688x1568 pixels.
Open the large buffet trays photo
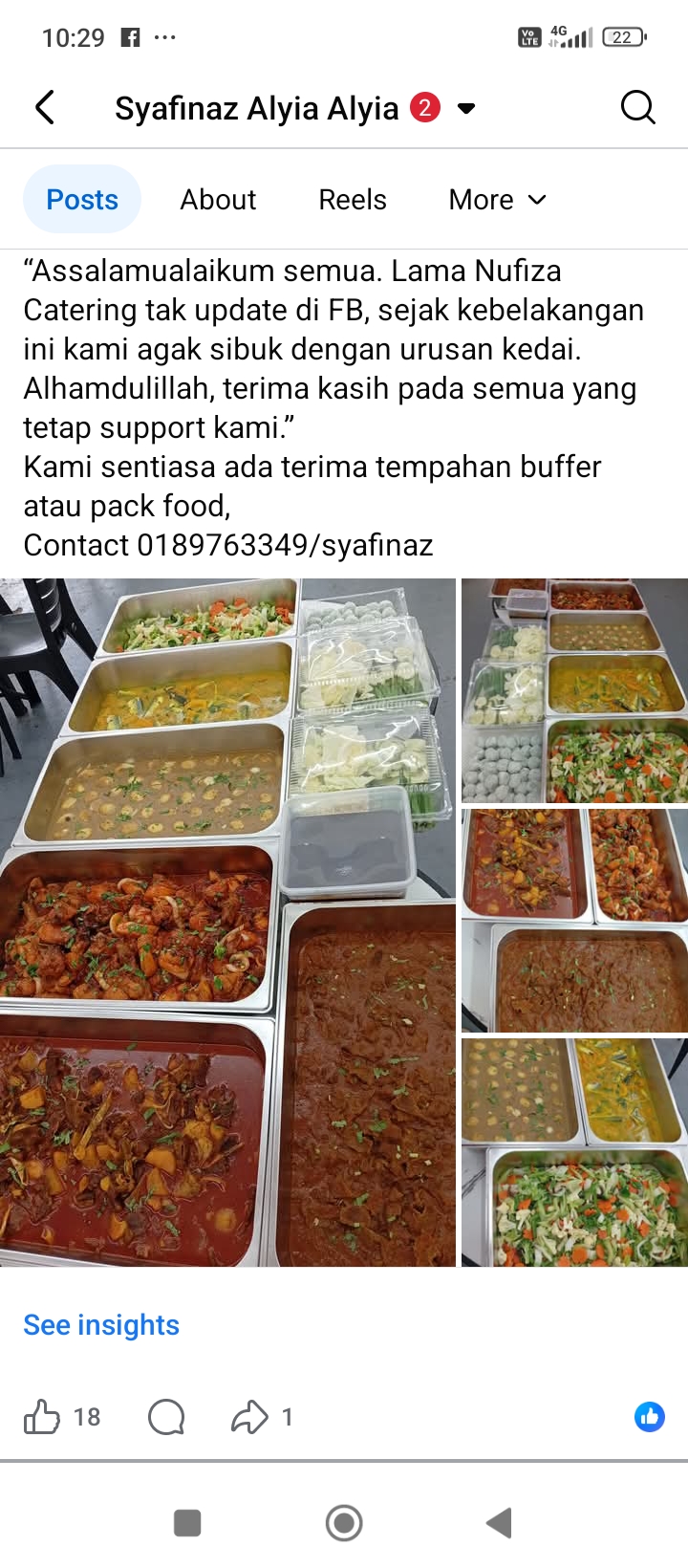point(227,923)
